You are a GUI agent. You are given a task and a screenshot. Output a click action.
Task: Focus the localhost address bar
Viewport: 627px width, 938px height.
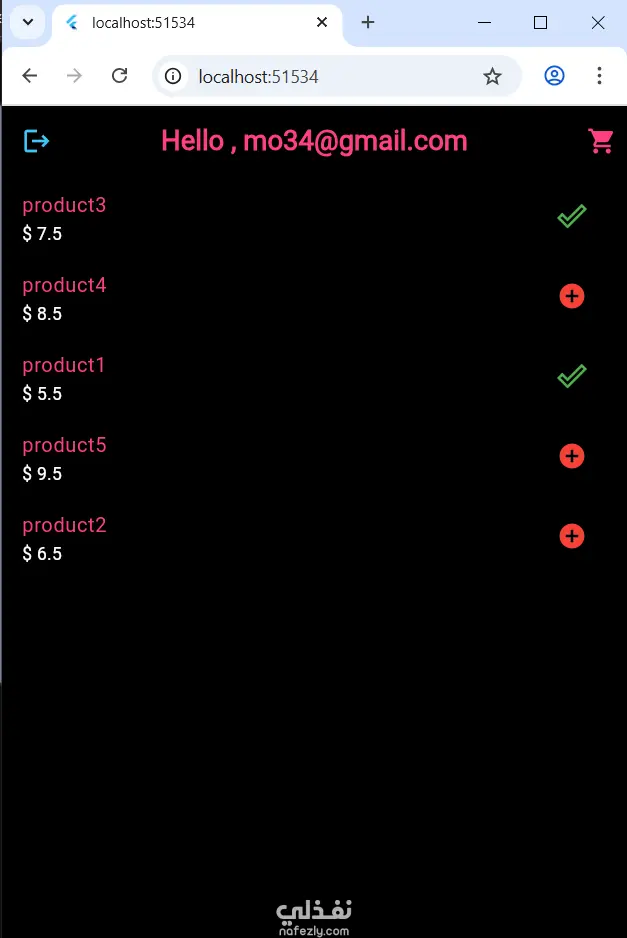(320, 76)
